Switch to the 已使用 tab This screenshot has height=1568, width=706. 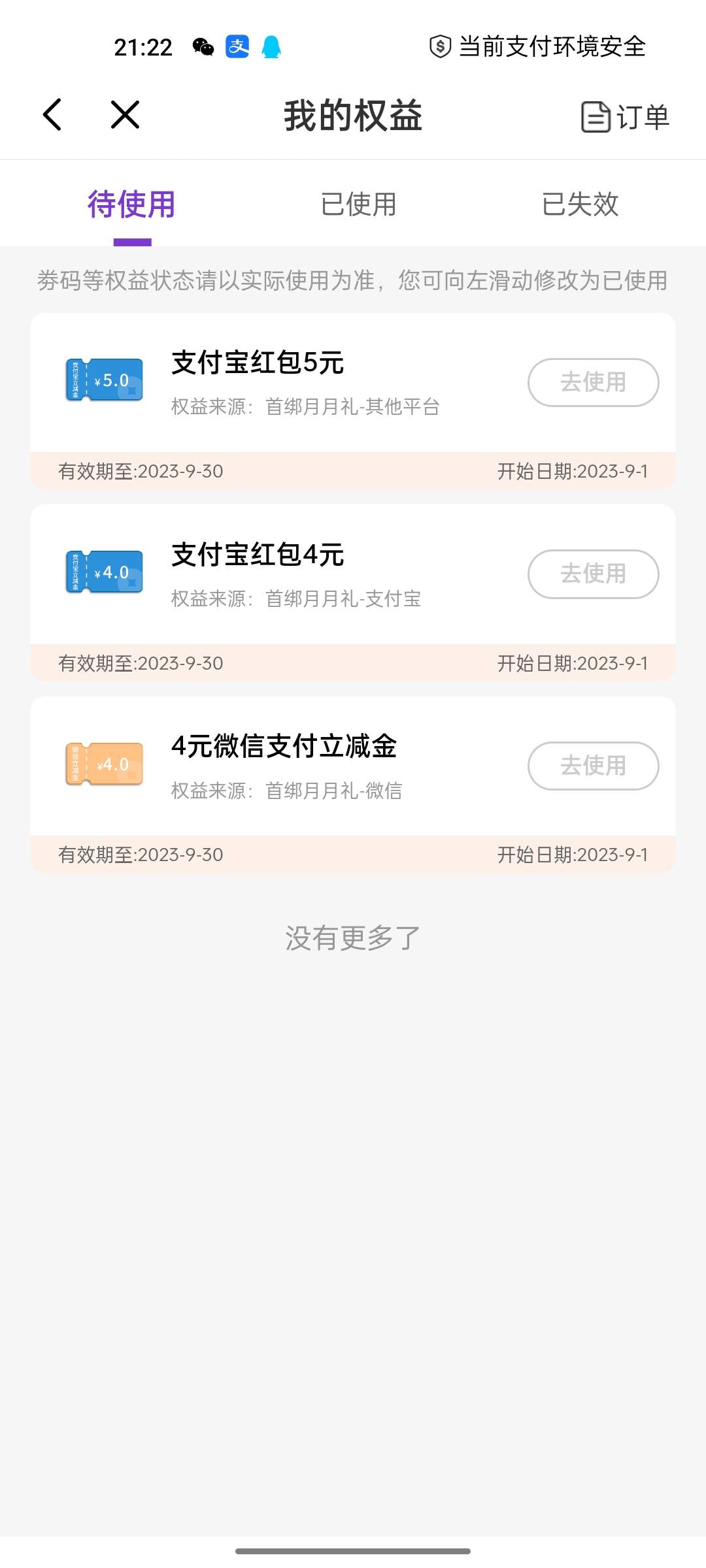pos(359,204)
